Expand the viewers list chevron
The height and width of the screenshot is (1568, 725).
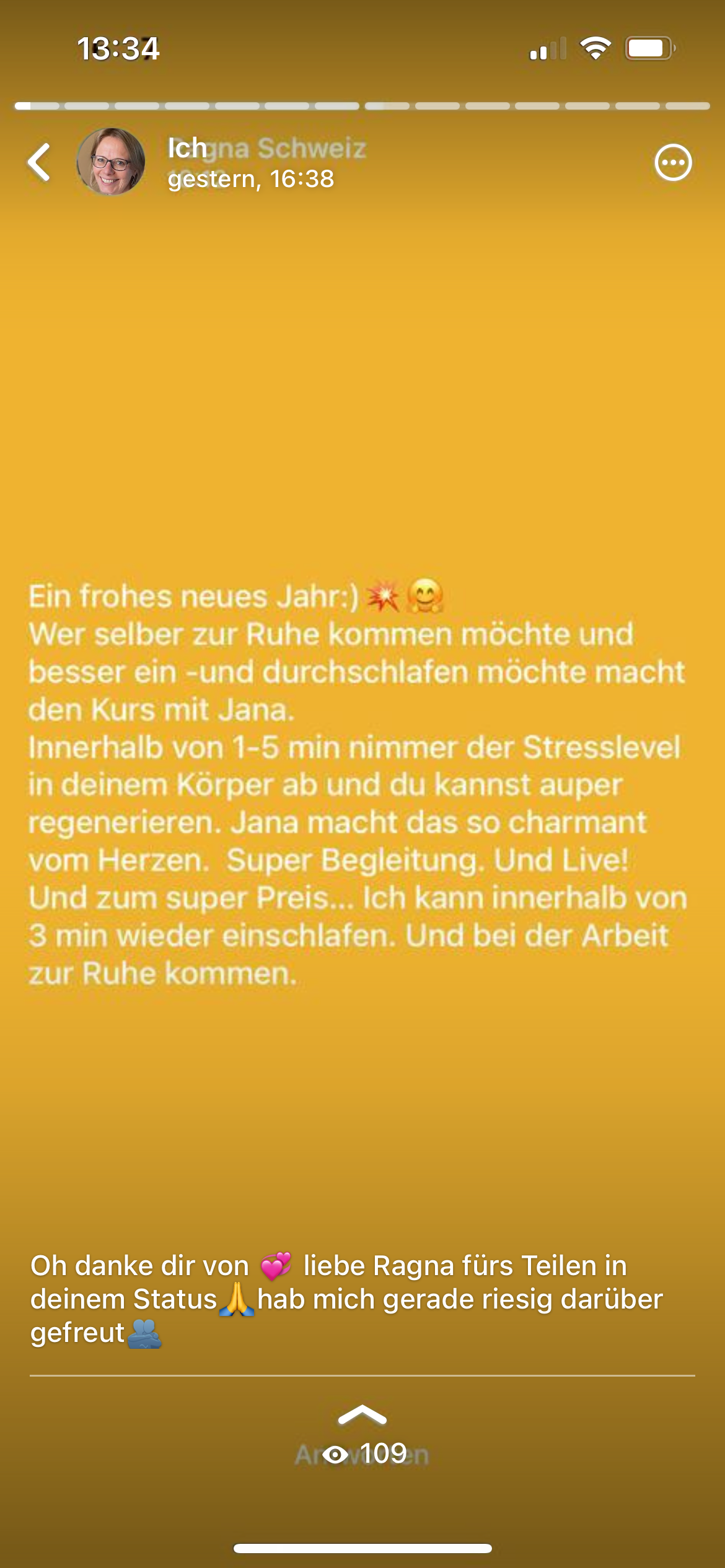pos(362,1414)
